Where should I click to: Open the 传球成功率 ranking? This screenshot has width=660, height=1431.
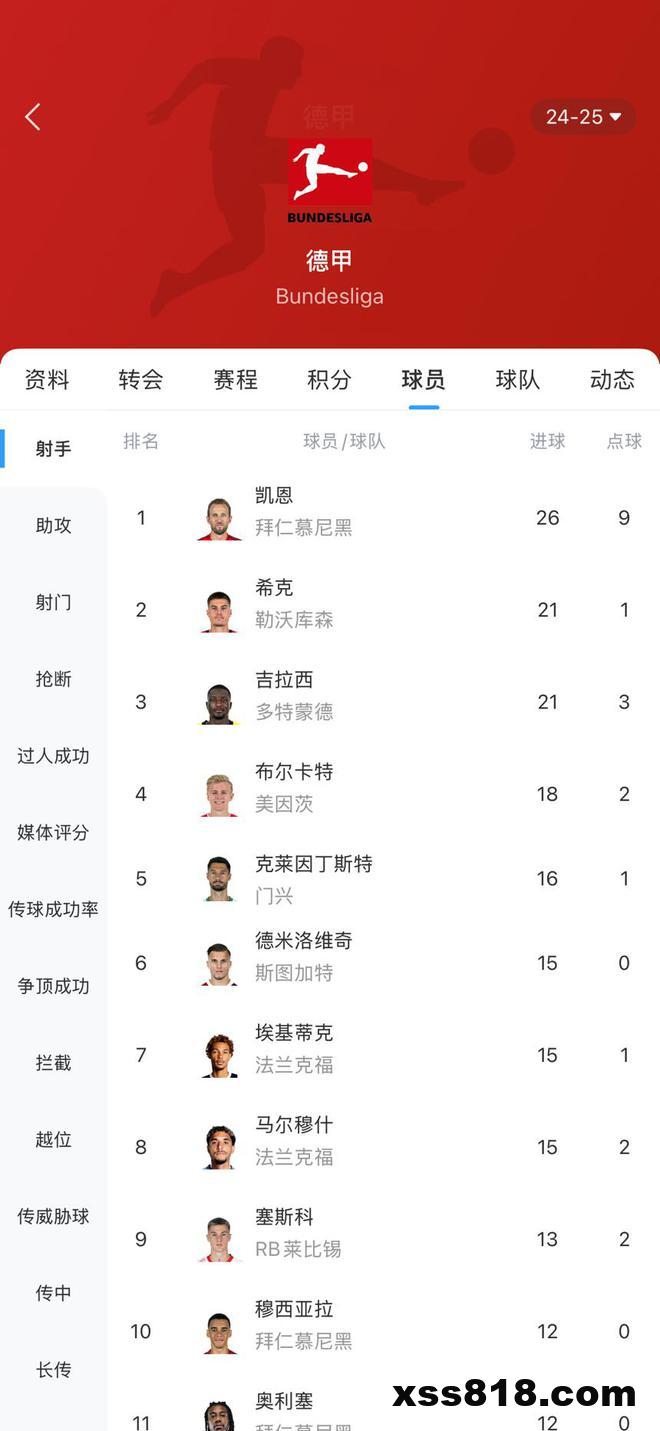click(x=54, y=909)
